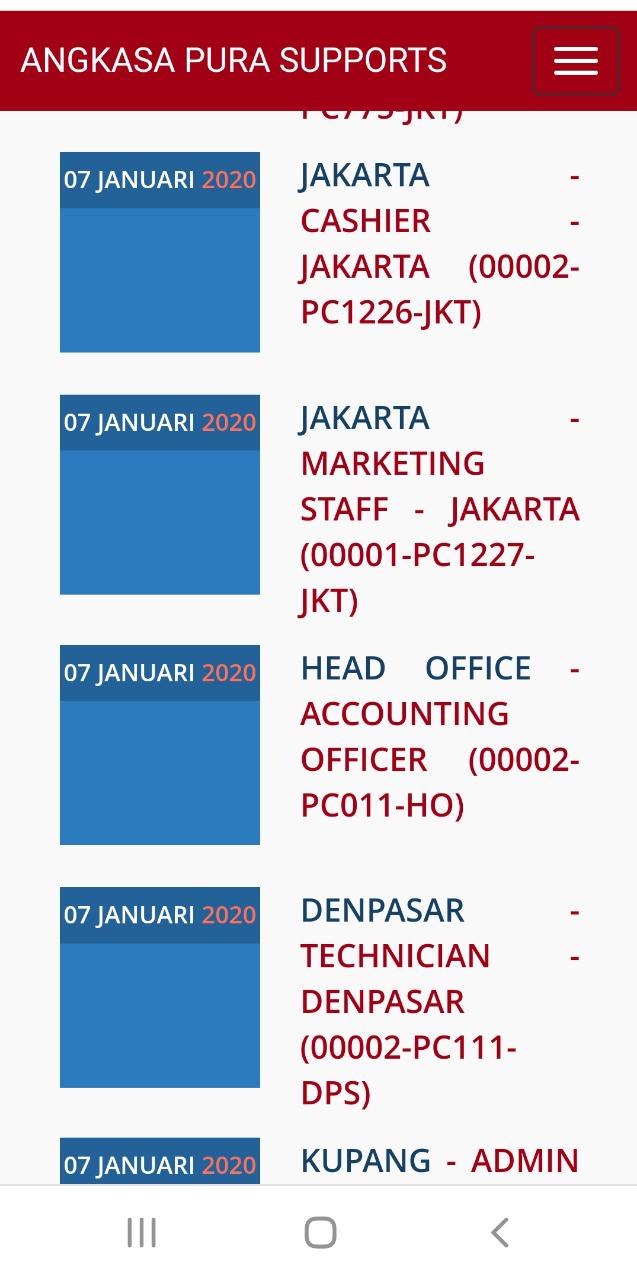
Task: Tap the date tile beside Denpasar Technician
Action: [160, 987]
